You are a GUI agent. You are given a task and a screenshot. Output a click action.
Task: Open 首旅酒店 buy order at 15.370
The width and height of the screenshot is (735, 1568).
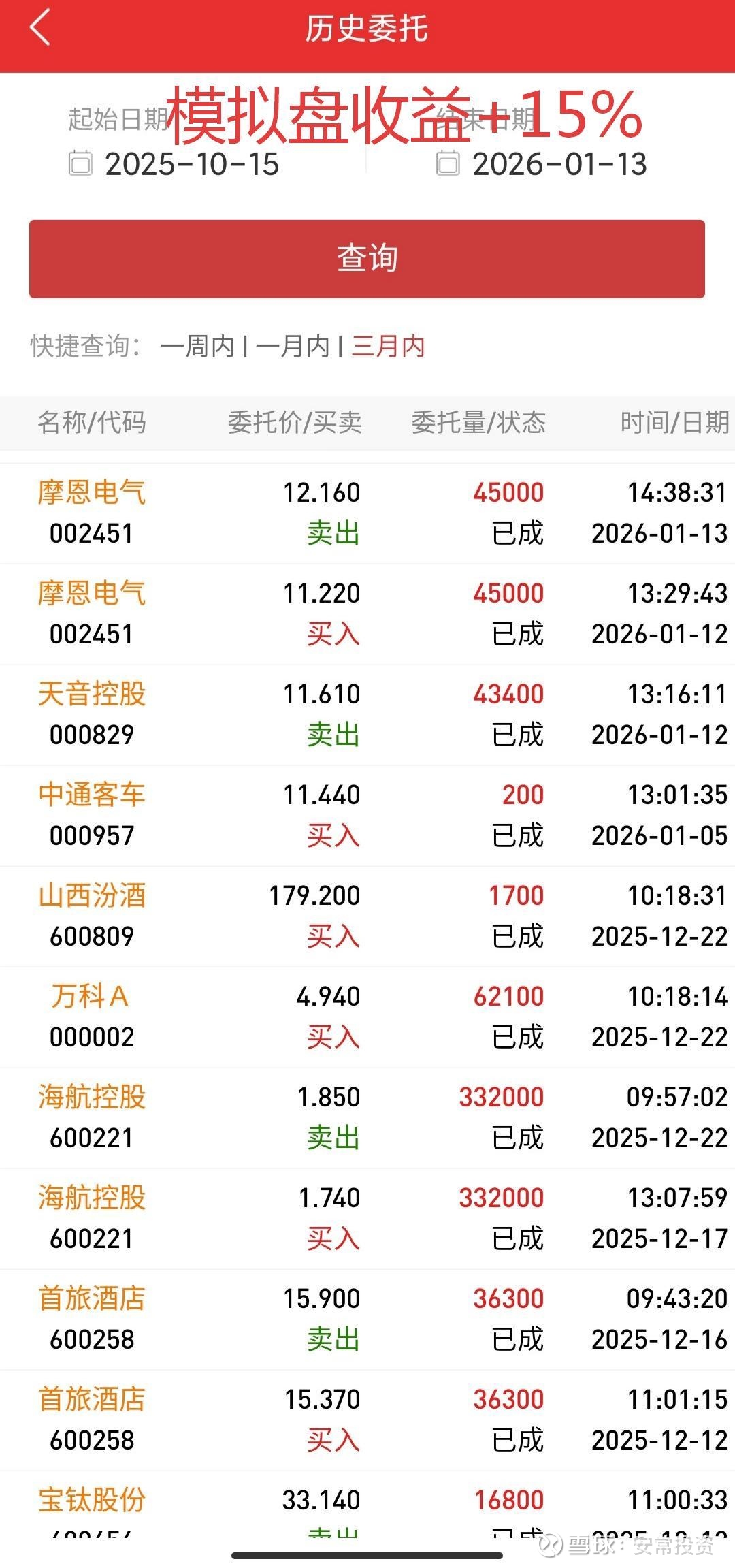[x=367, y=1420]
